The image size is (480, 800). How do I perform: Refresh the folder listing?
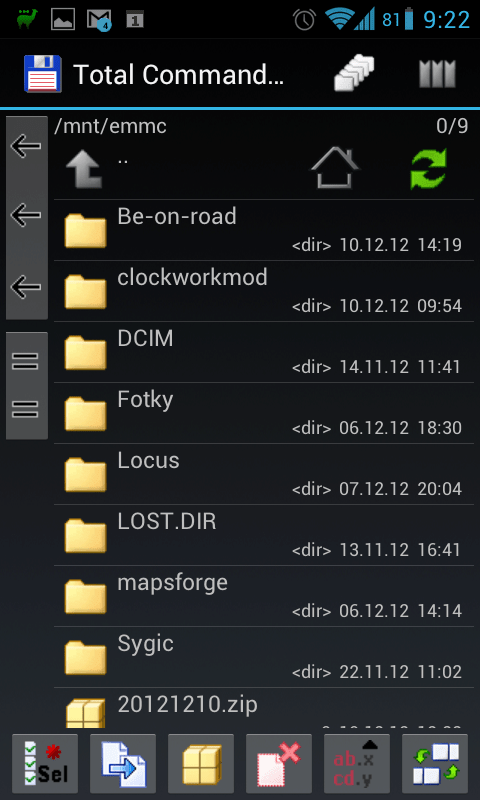pos(429,168)
